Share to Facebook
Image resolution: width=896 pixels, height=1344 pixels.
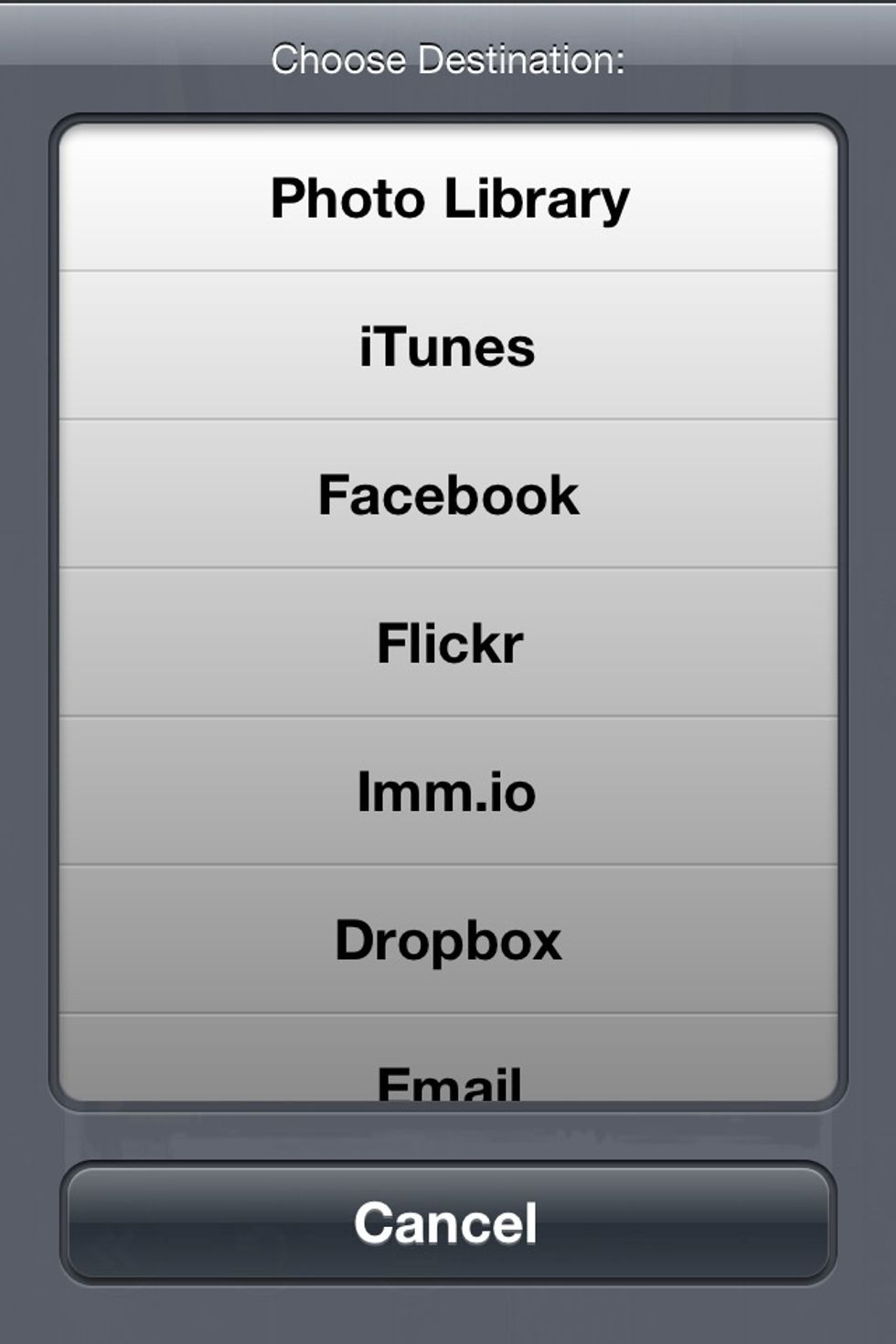coord(448,496)
